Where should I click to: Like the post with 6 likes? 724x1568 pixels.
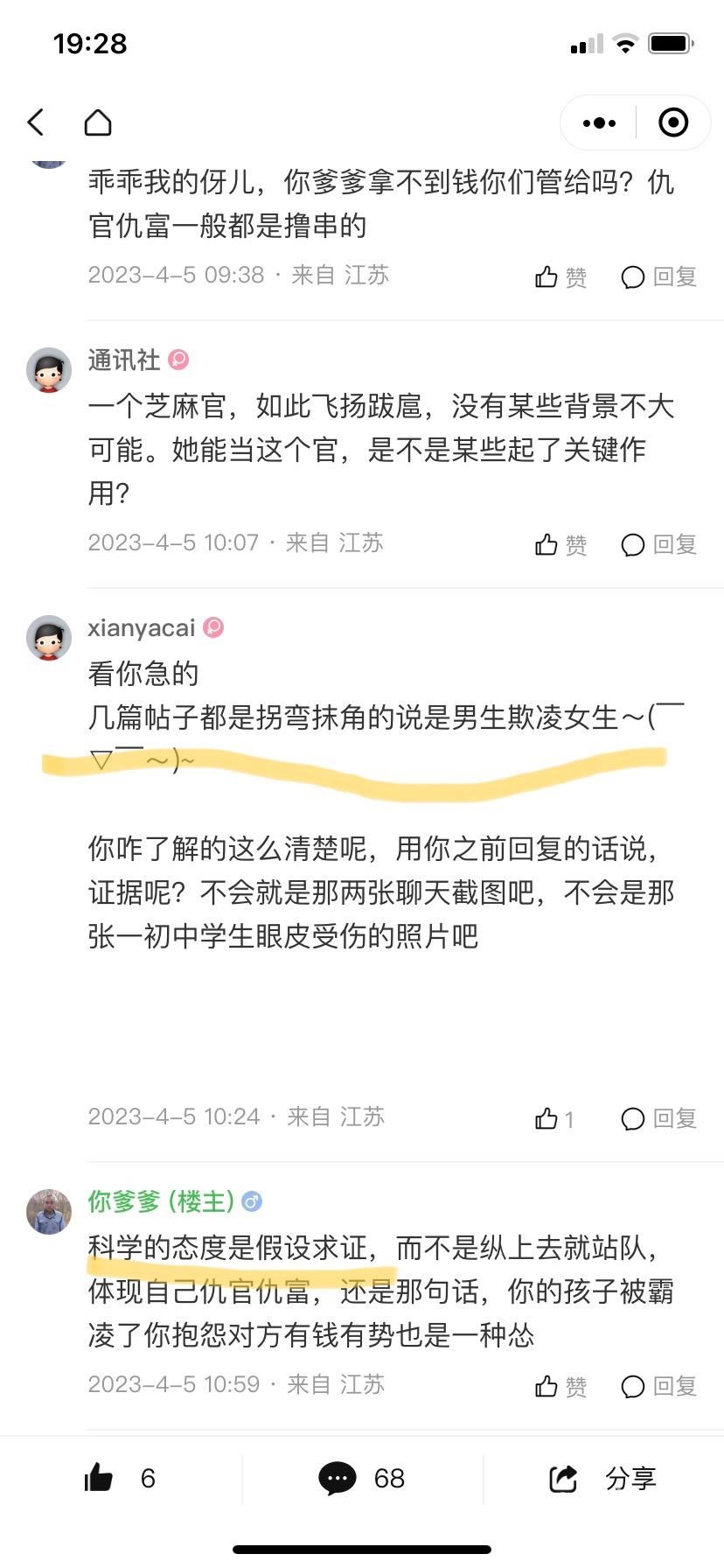click(119, 1479)
